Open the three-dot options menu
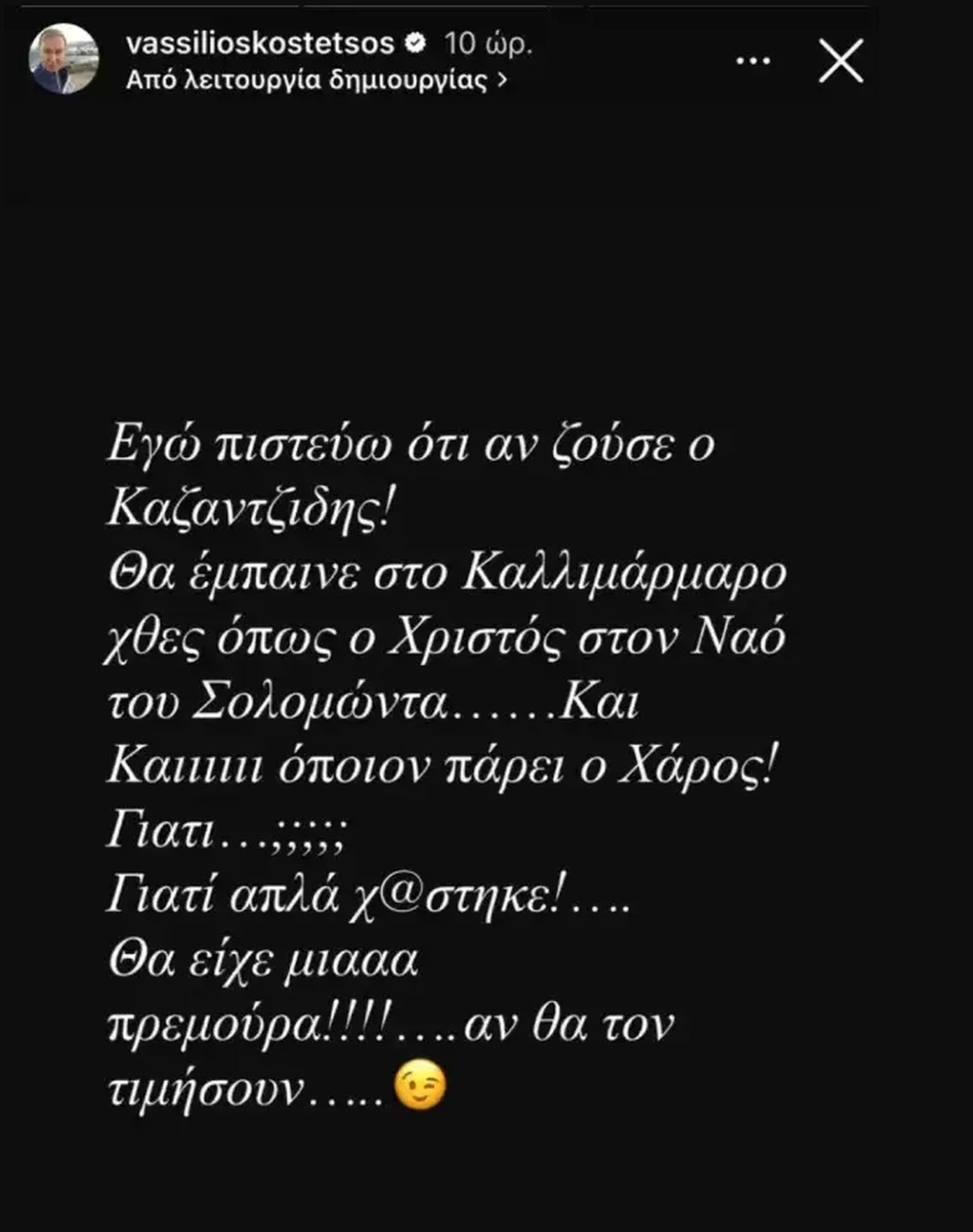The image size is (973, 1232). (x=753, y=61)
